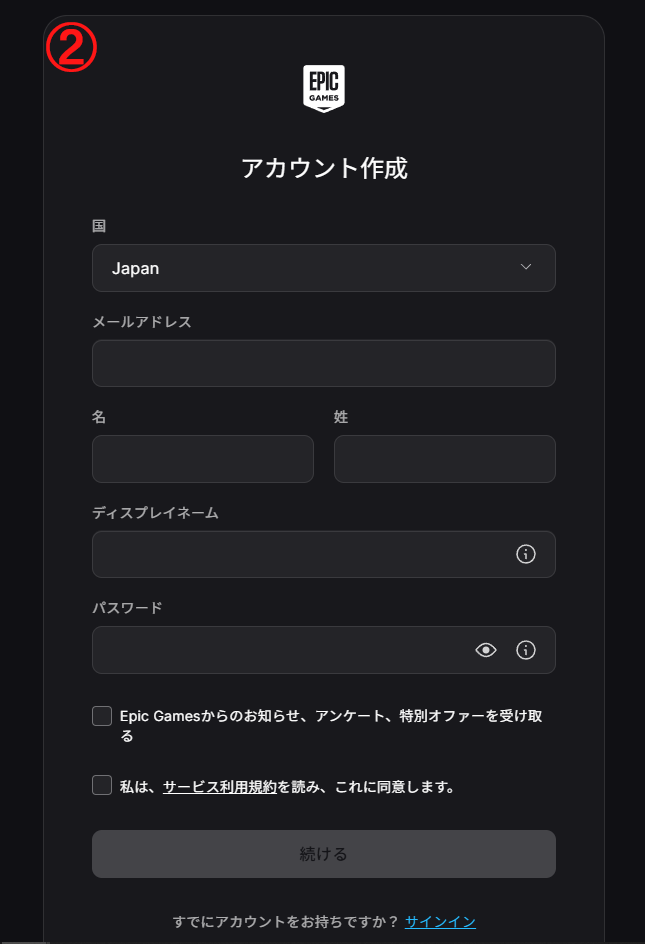Show the パスワード requirements info icon
The height and width of the screenshot is (944, 645).
526,650
